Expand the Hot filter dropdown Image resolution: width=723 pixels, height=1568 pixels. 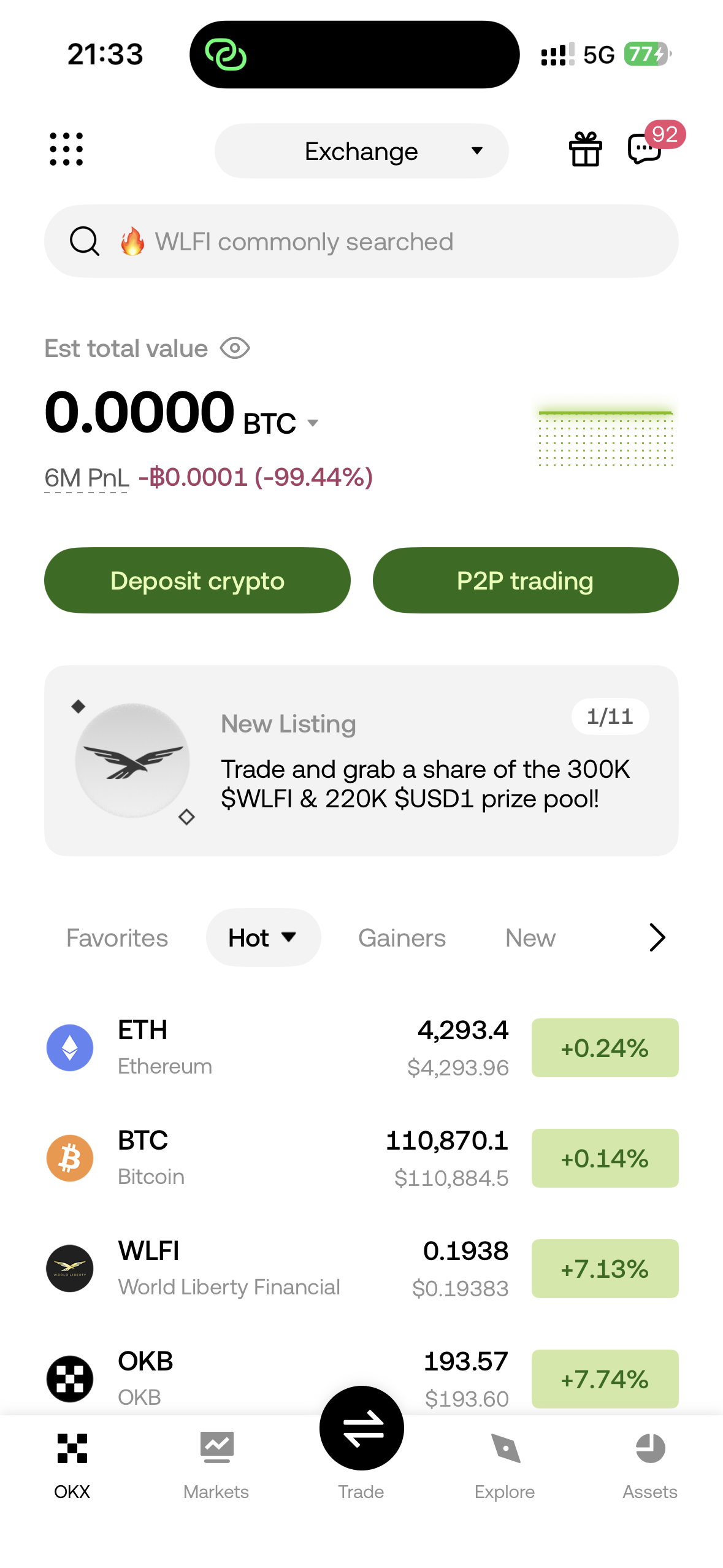(263, 938)
